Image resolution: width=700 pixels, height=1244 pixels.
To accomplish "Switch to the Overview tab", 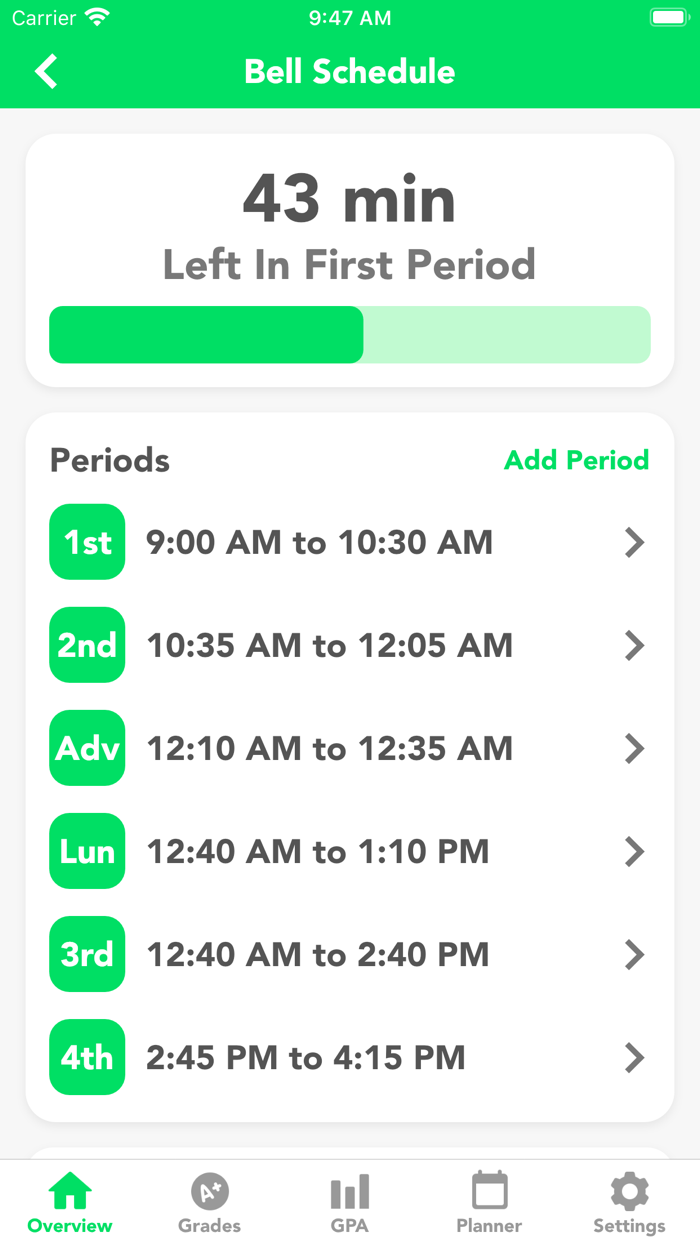I will (70, 1204).
